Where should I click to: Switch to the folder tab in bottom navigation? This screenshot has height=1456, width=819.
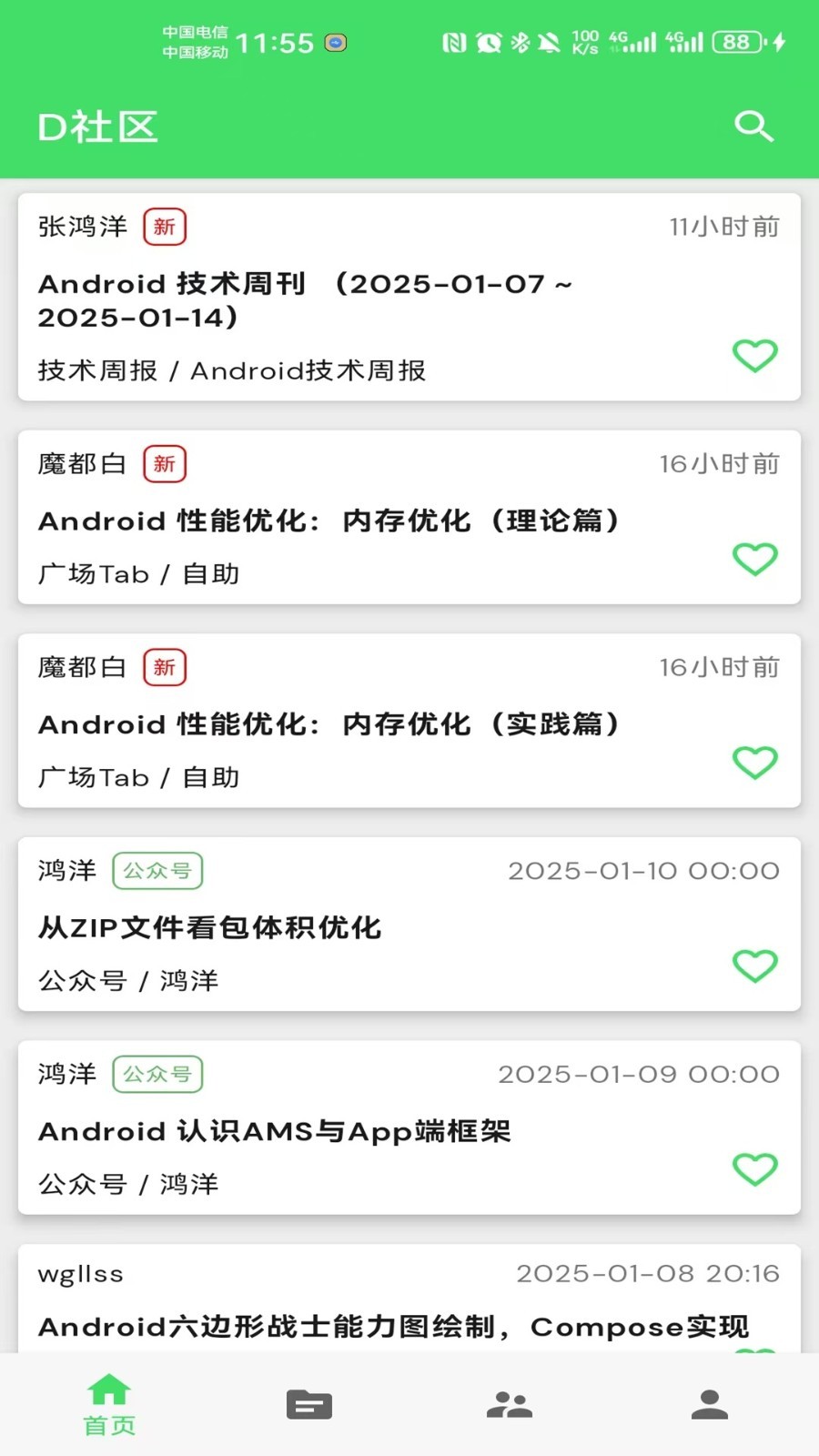tap(309, 1404)
